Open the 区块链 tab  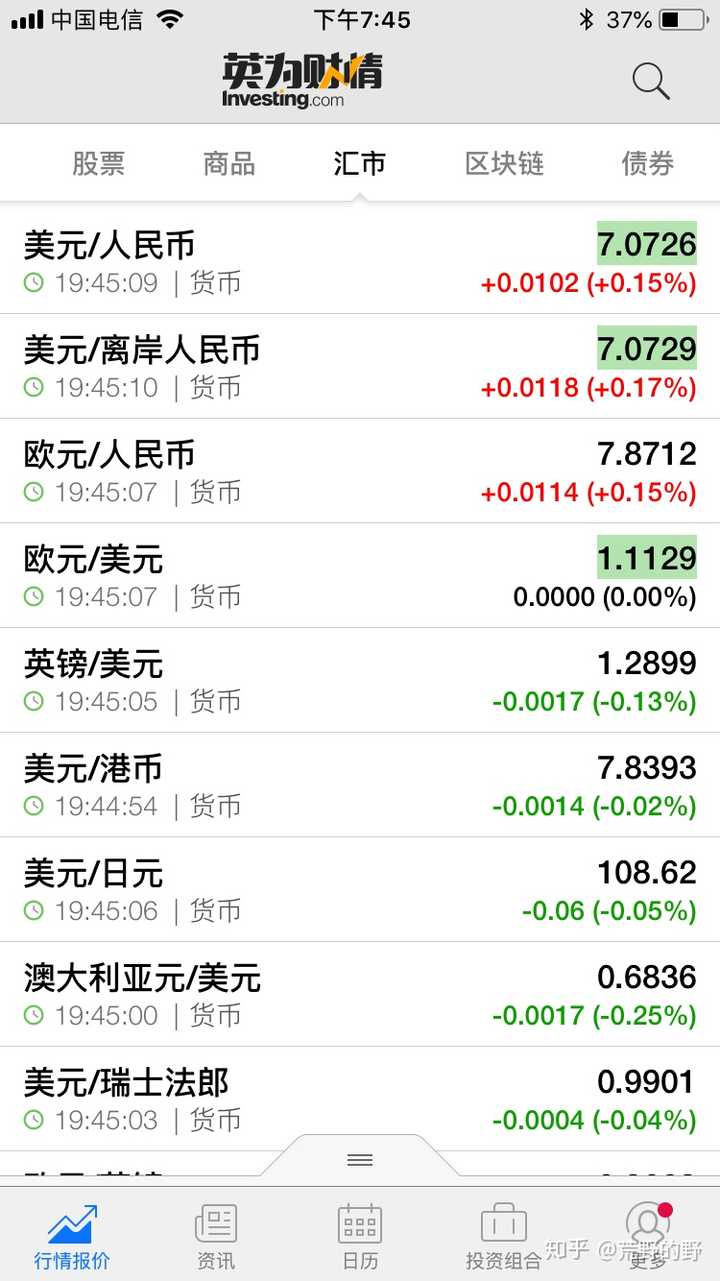coord(504,163)
